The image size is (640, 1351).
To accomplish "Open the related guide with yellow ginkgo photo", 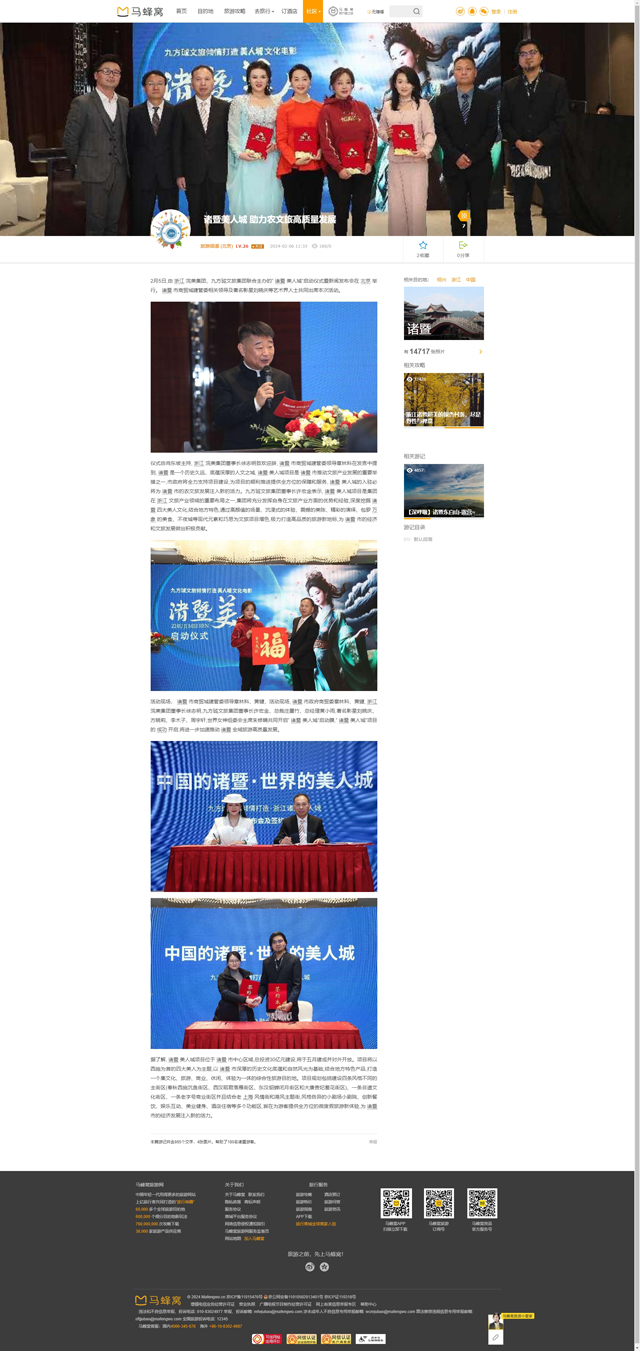I will [443, 400].
